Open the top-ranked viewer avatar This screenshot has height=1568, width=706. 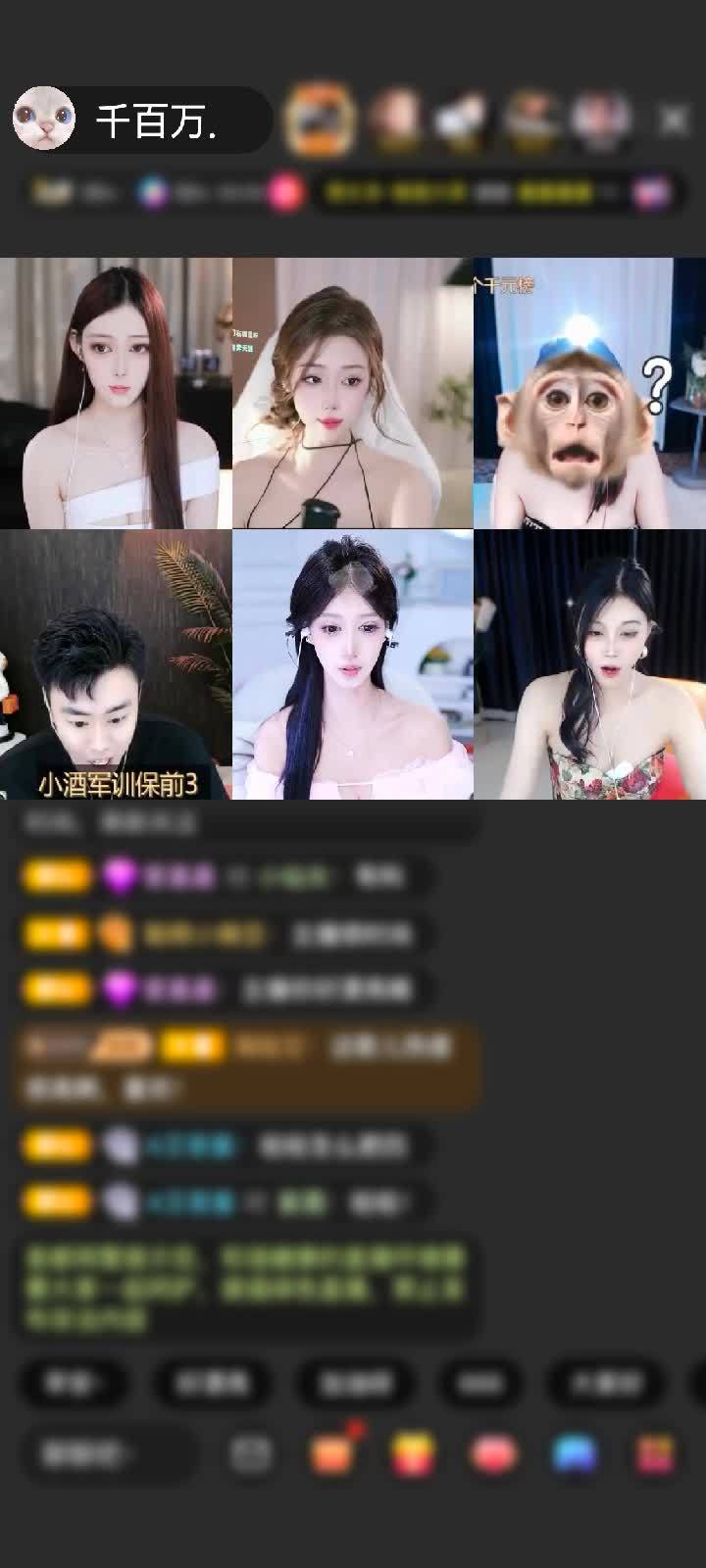[319, 120]
